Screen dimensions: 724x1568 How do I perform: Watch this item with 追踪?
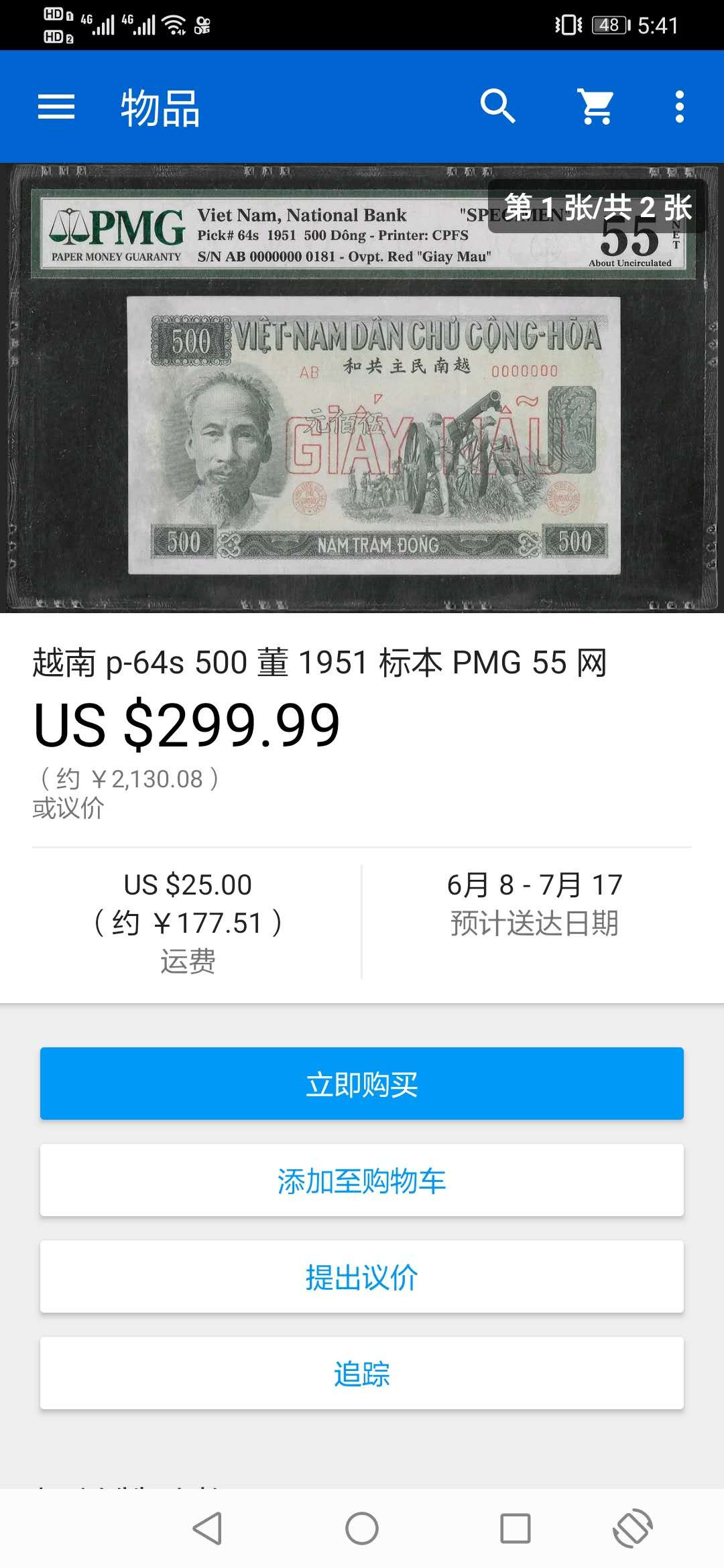362,1373
